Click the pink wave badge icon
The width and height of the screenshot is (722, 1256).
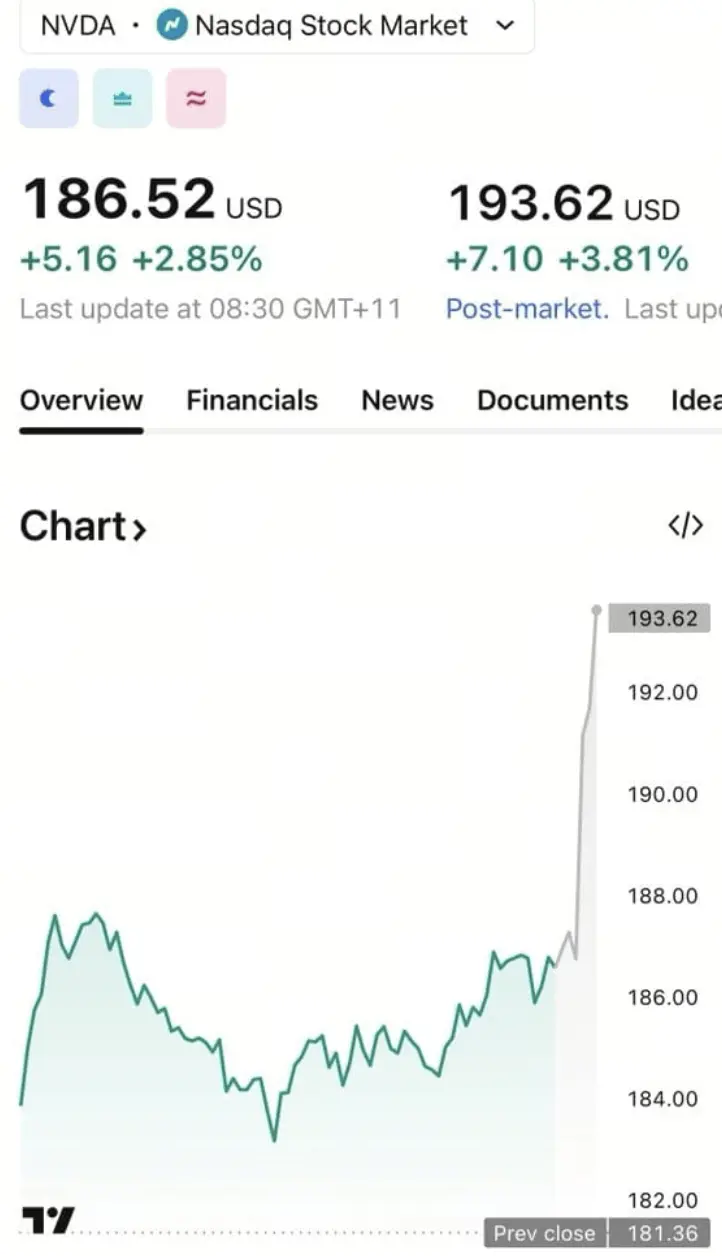[196, 98]
